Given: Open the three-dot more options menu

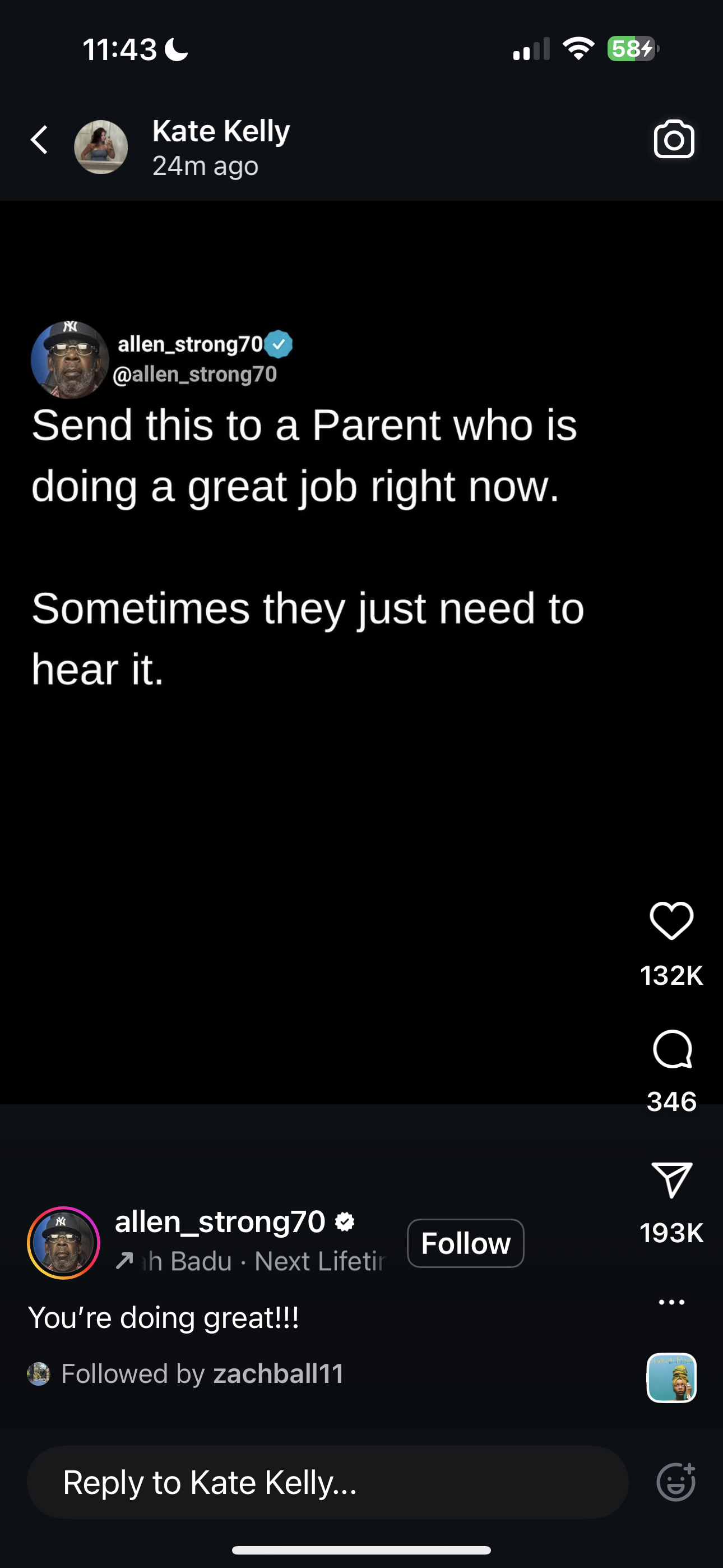Looking at the screenshot, I should click(x=672, y=1302).
